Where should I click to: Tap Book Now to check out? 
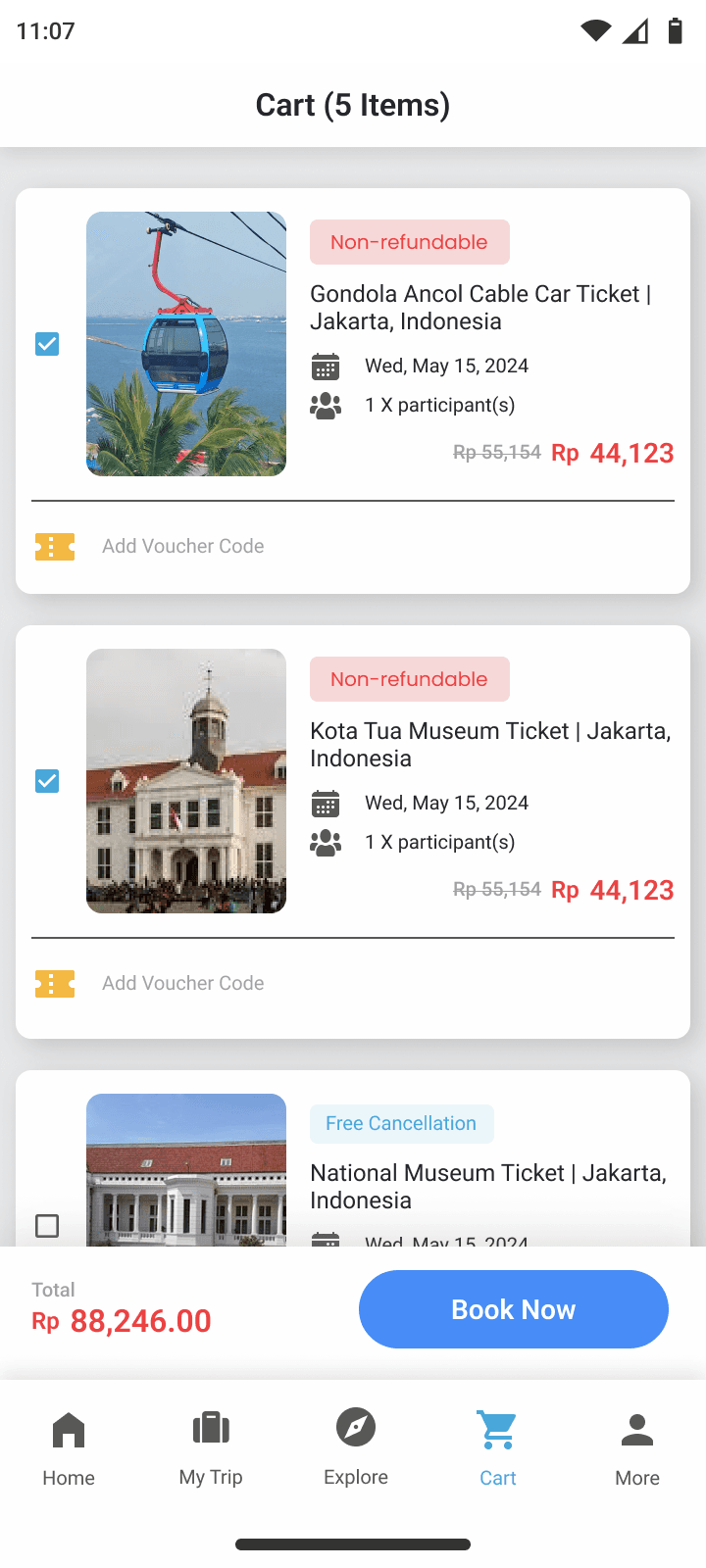[x=514, y=1309]
